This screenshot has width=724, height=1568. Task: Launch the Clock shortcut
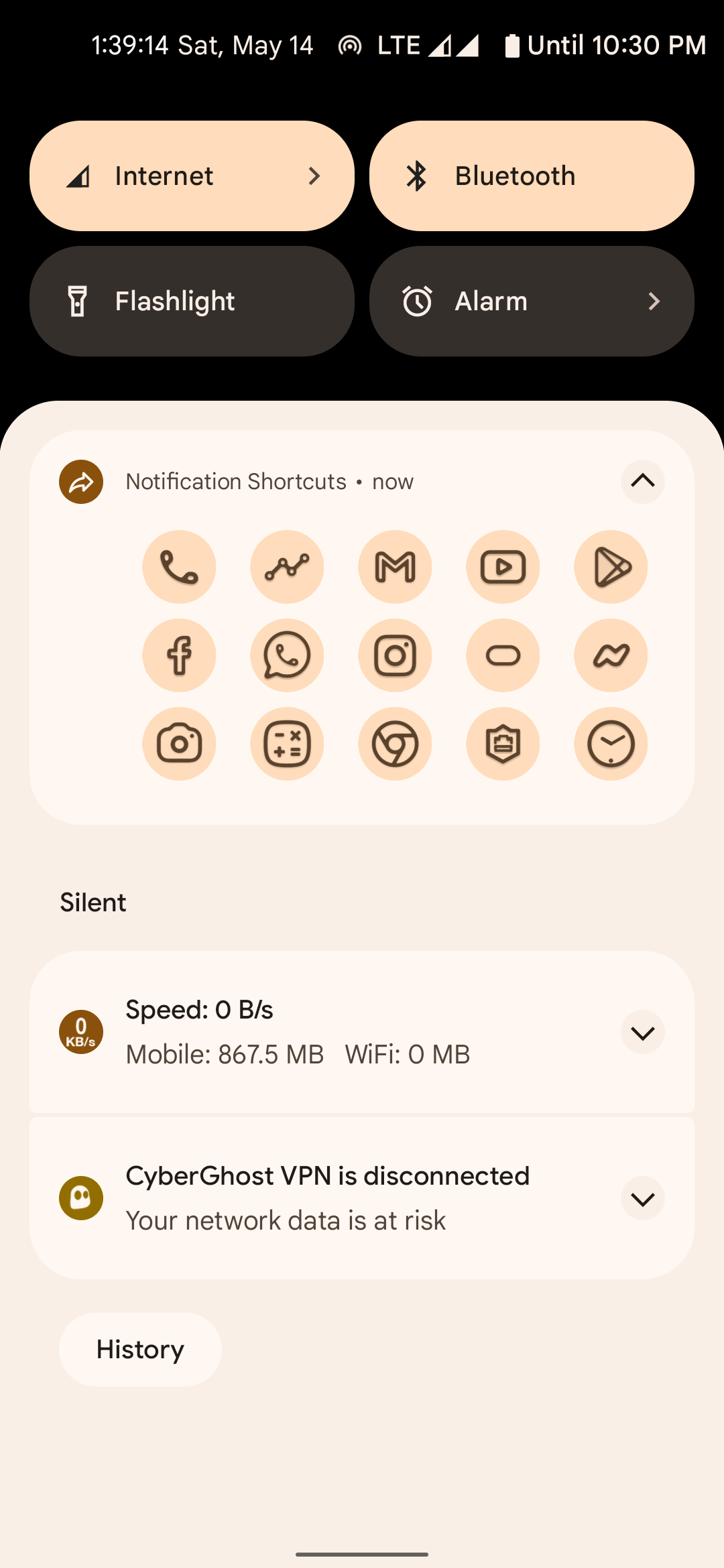611,744
